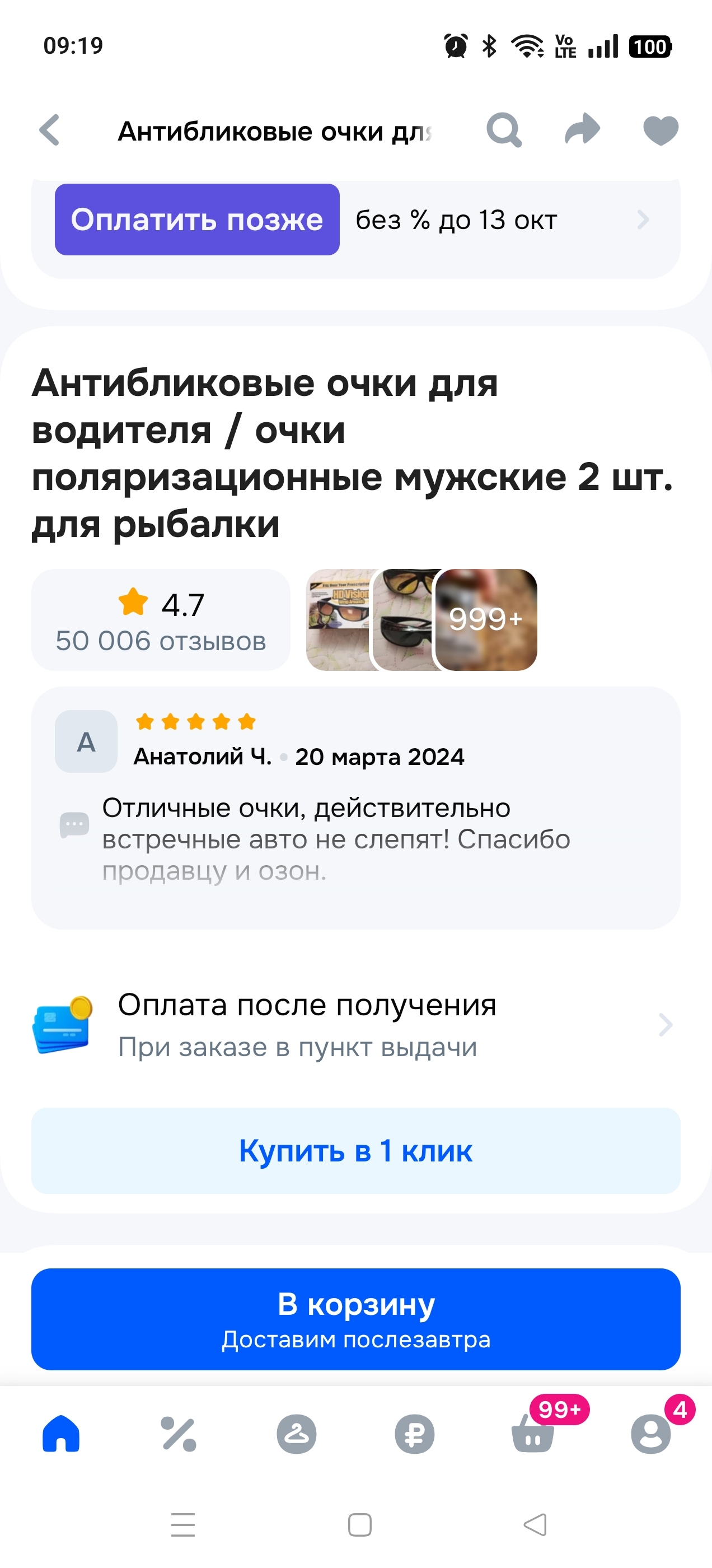This screenshot has height=1568, width=712.
Task: Tap the system back triangle button
Action: (x=535, y=1525)
